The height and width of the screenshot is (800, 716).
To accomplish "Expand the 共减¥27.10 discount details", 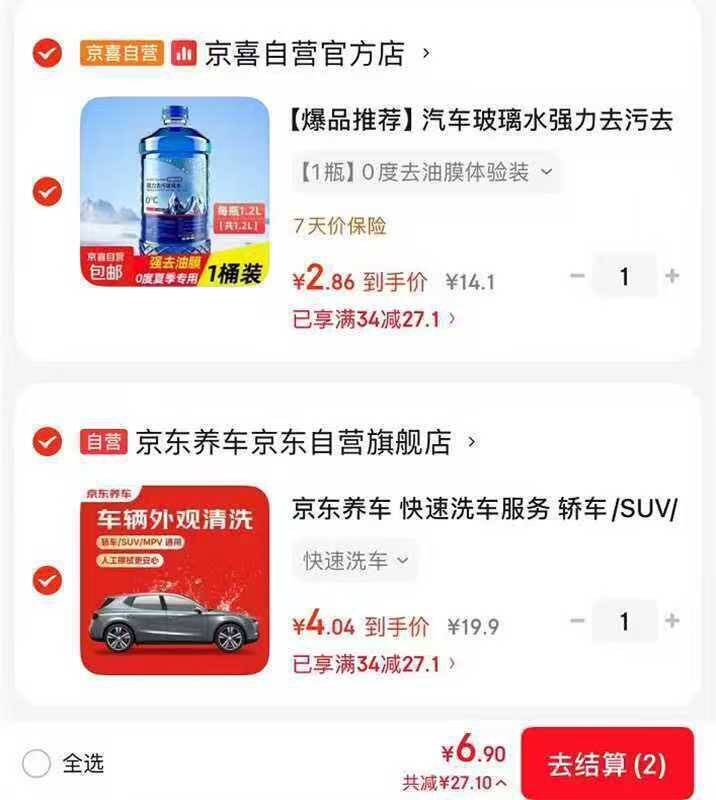I will click(454, 782).
